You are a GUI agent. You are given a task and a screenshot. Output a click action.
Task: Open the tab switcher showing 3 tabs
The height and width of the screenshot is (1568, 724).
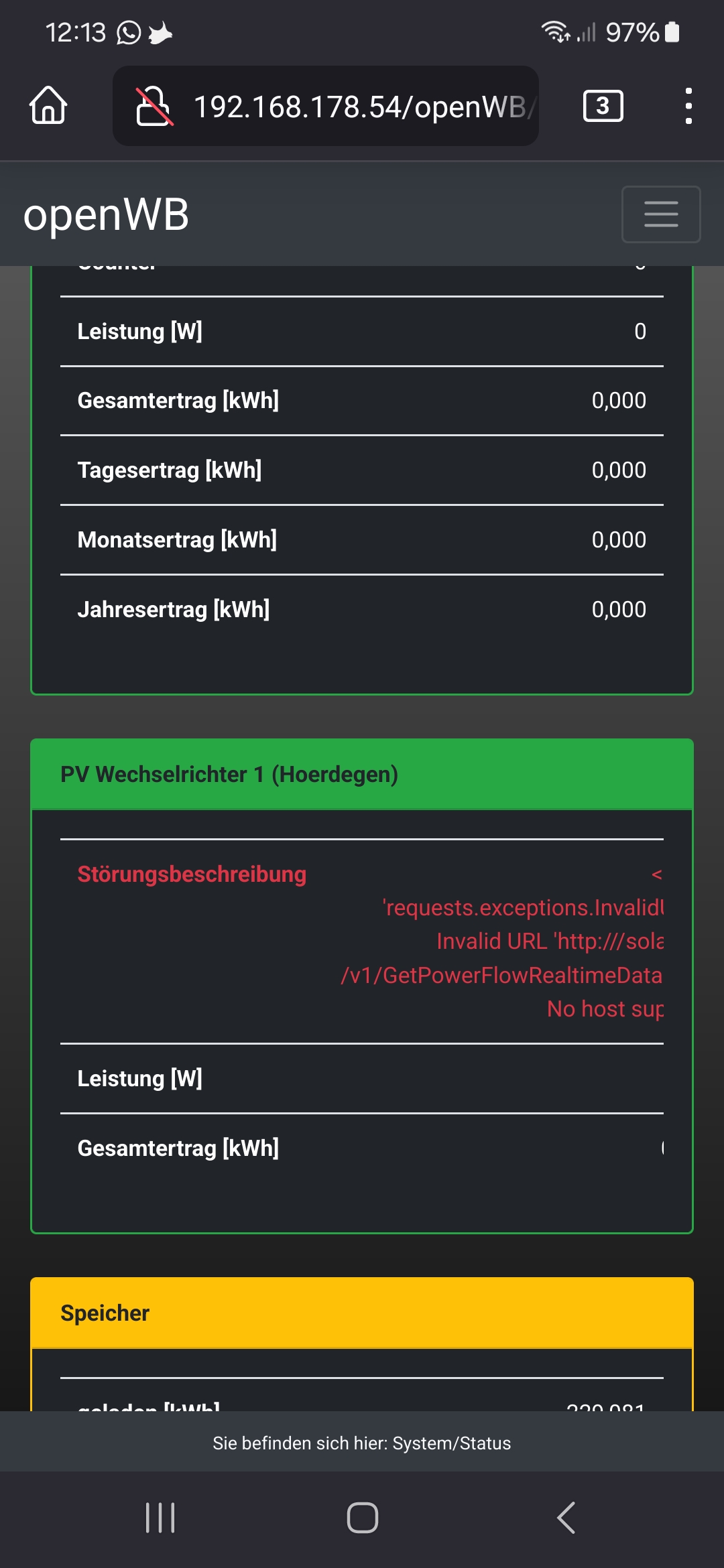603,106
